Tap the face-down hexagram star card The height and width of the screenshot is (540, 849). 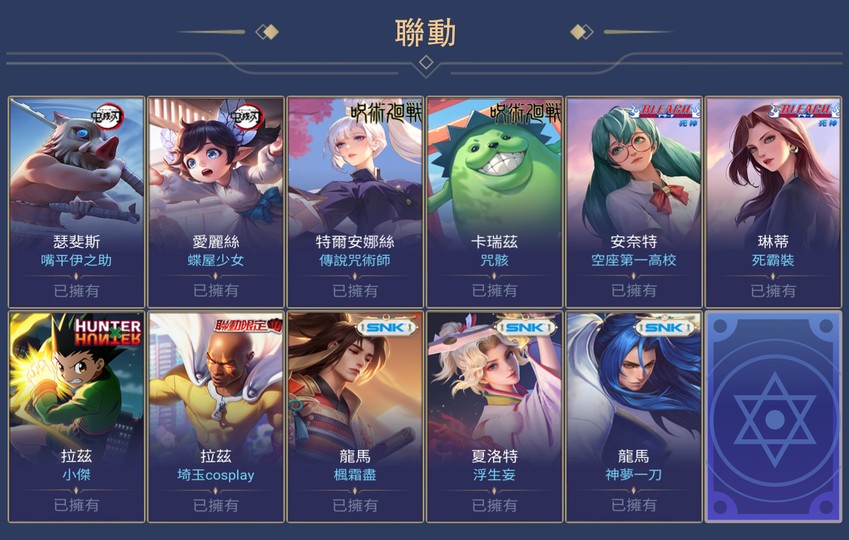(773, 416)
